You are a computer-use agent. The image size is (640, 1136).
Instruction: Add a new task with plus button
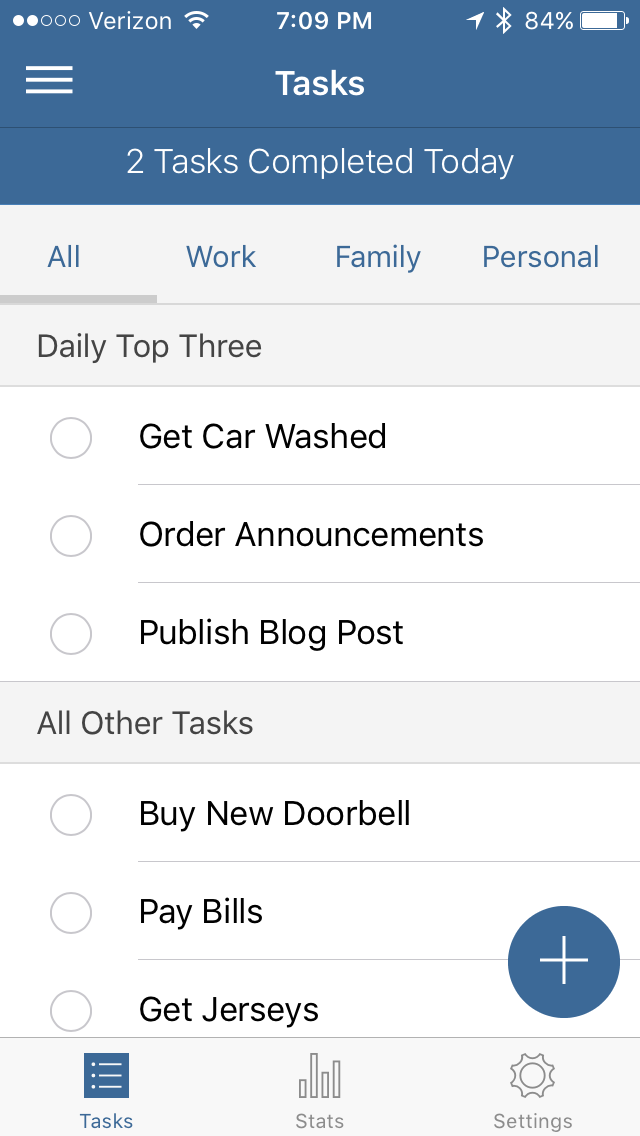pyautogui.click(x=564, y=961)
